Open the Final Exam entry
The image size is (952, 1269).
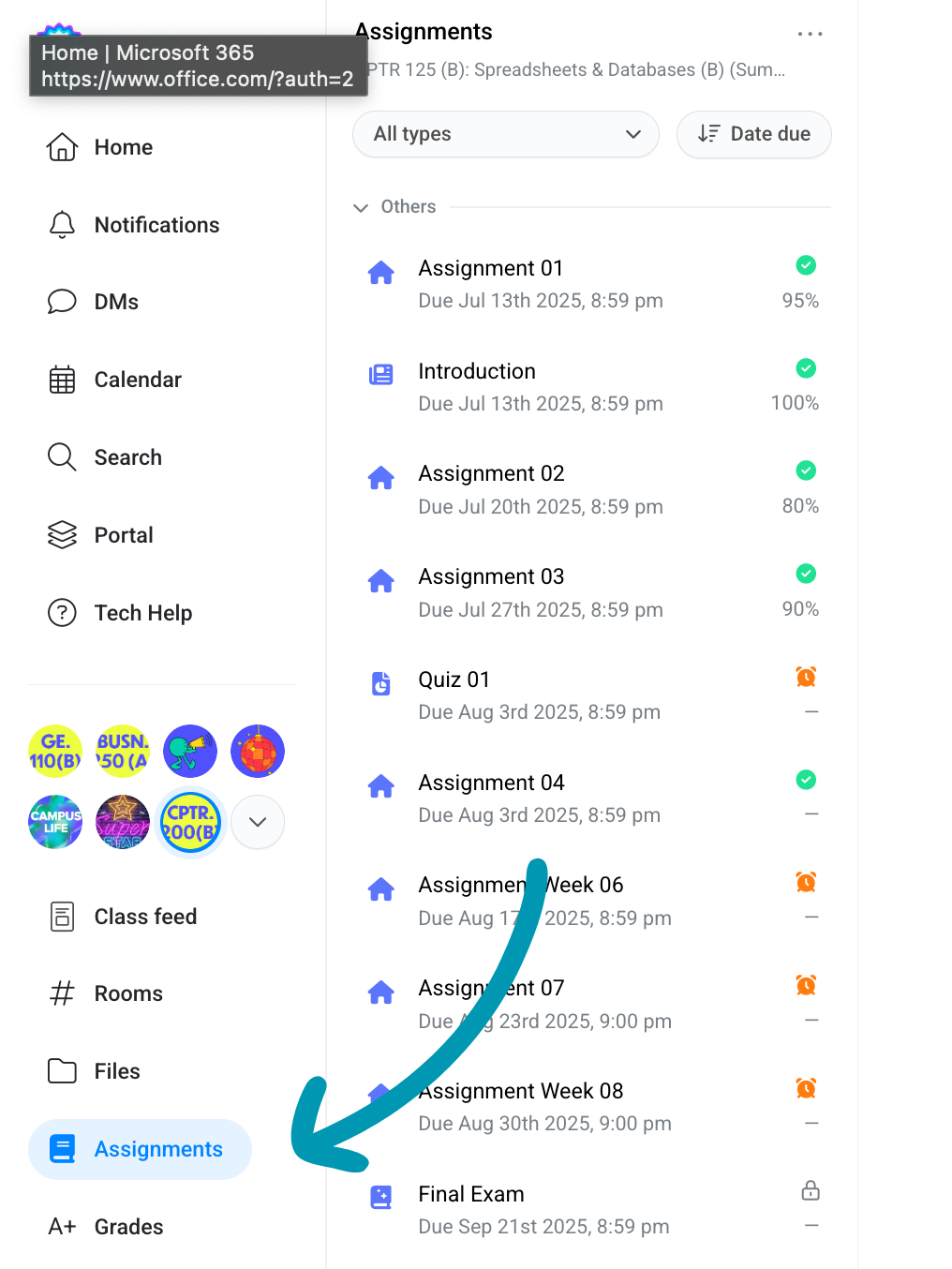tap(471, 1194)
